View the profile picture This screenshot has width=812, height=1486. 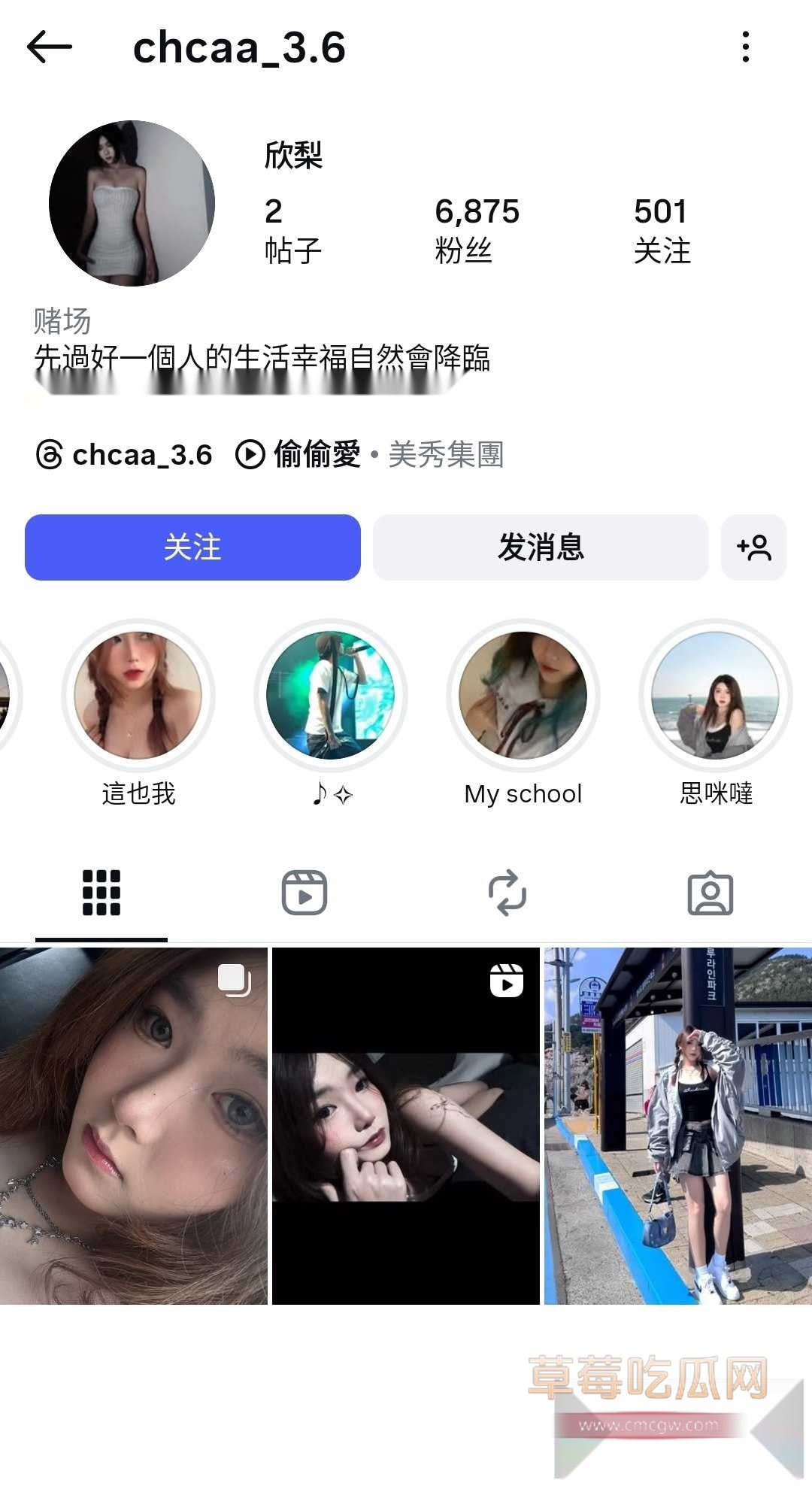(132, 203)
